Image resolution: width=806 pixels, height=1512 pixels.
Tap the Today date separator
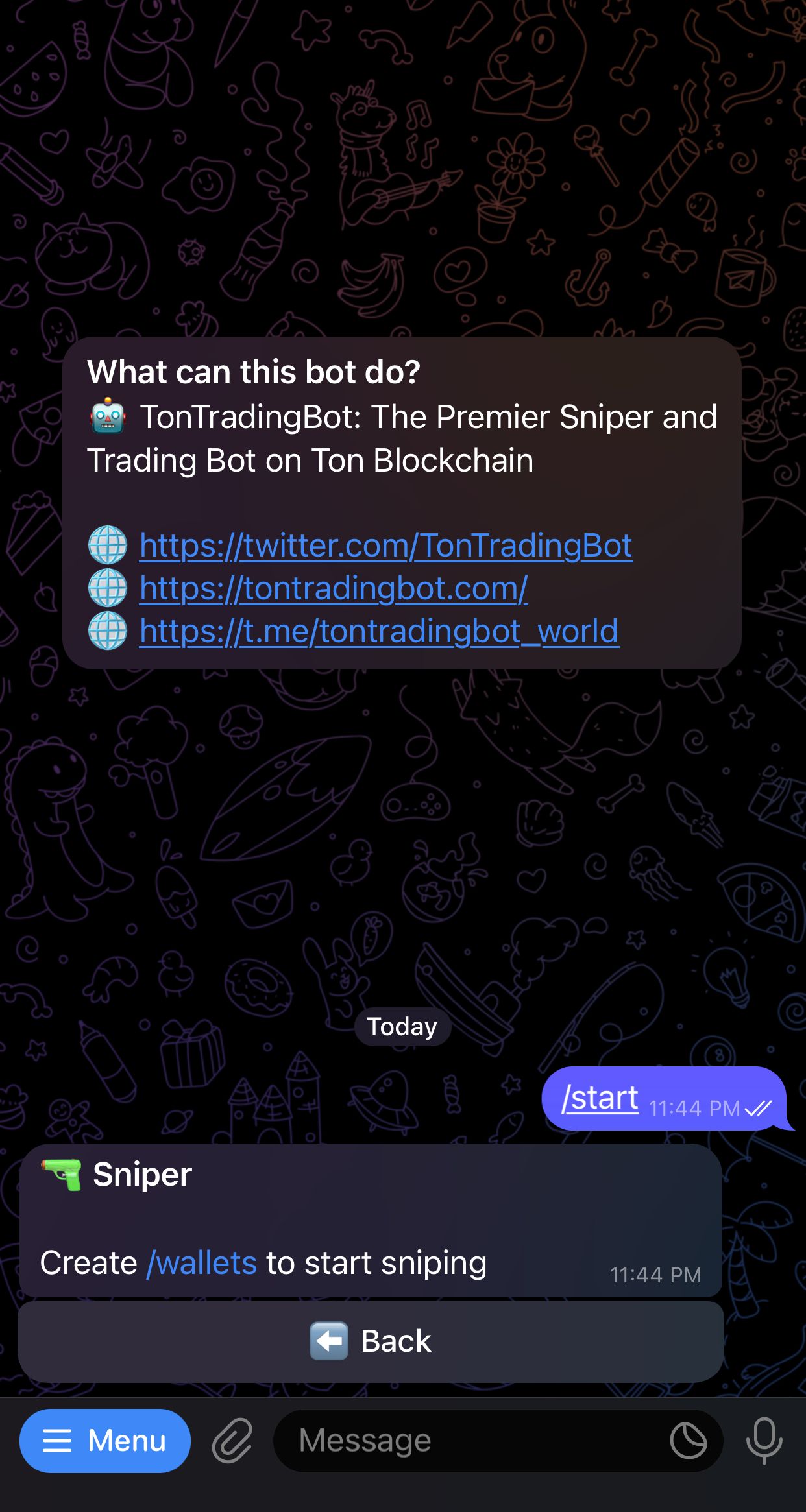[x=402, y=1026]
